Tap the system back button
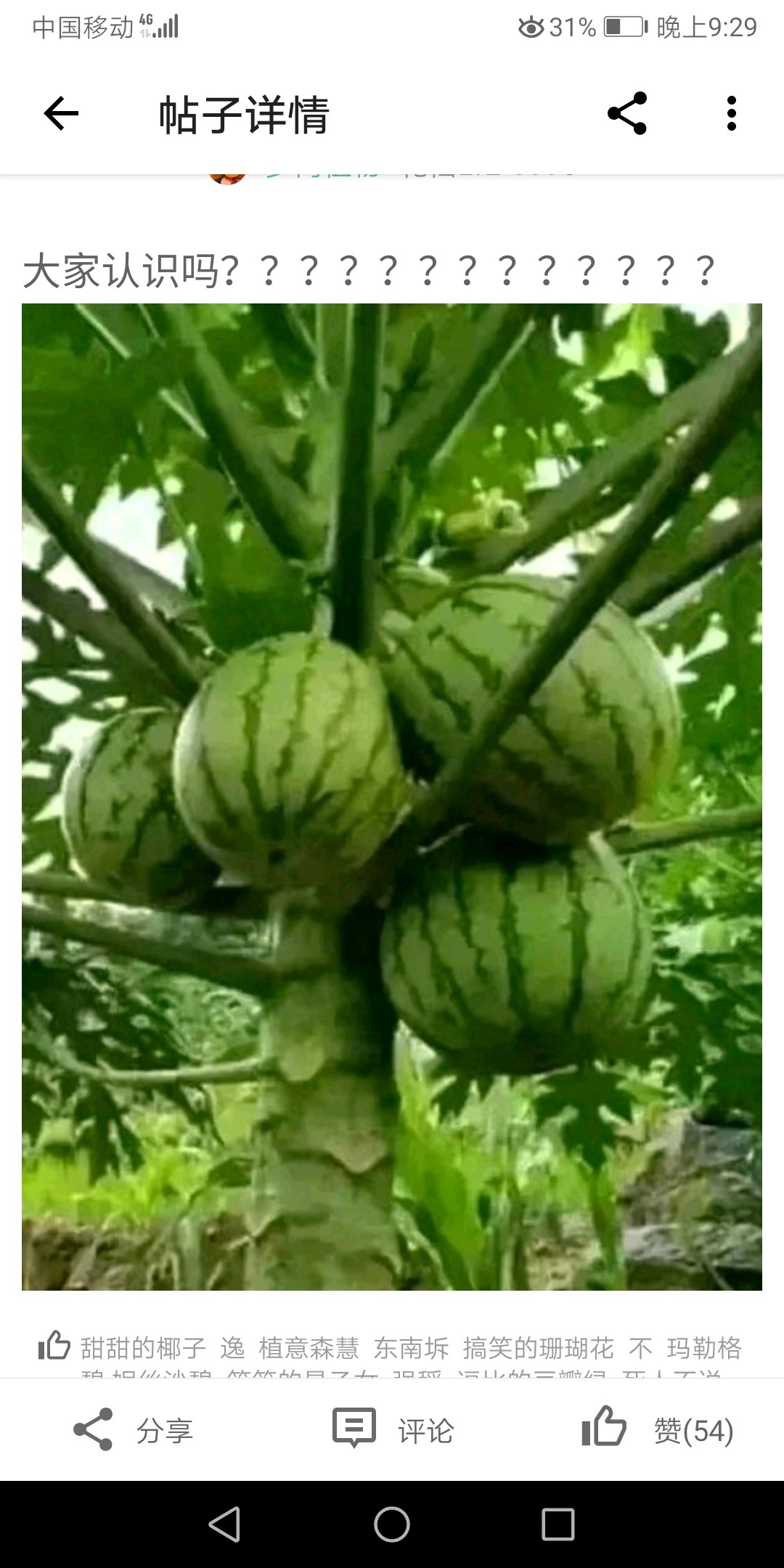The height and width of the screenshot is (1568, 784). click(224, 1524)
